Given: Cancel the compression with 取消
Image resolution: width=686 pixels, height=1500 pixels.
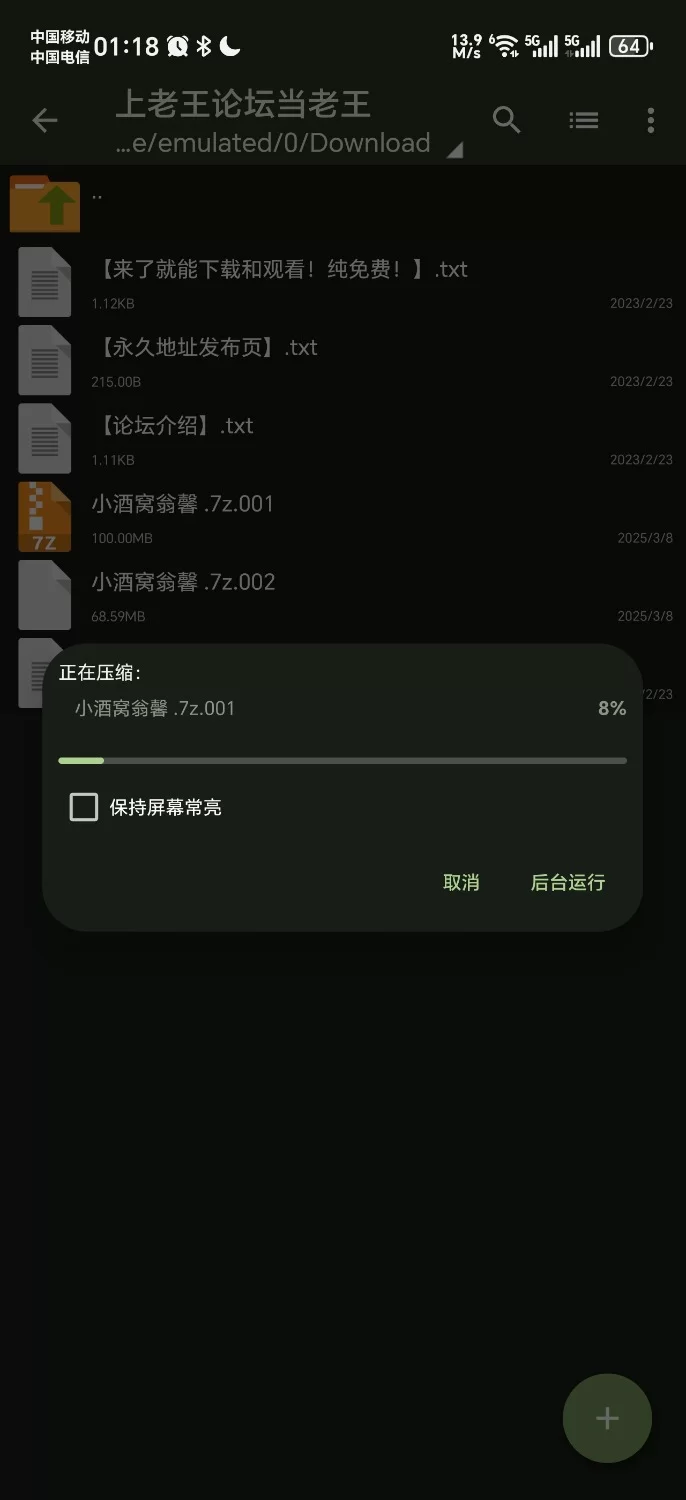Looking at the screenshot, I should 461,882.
